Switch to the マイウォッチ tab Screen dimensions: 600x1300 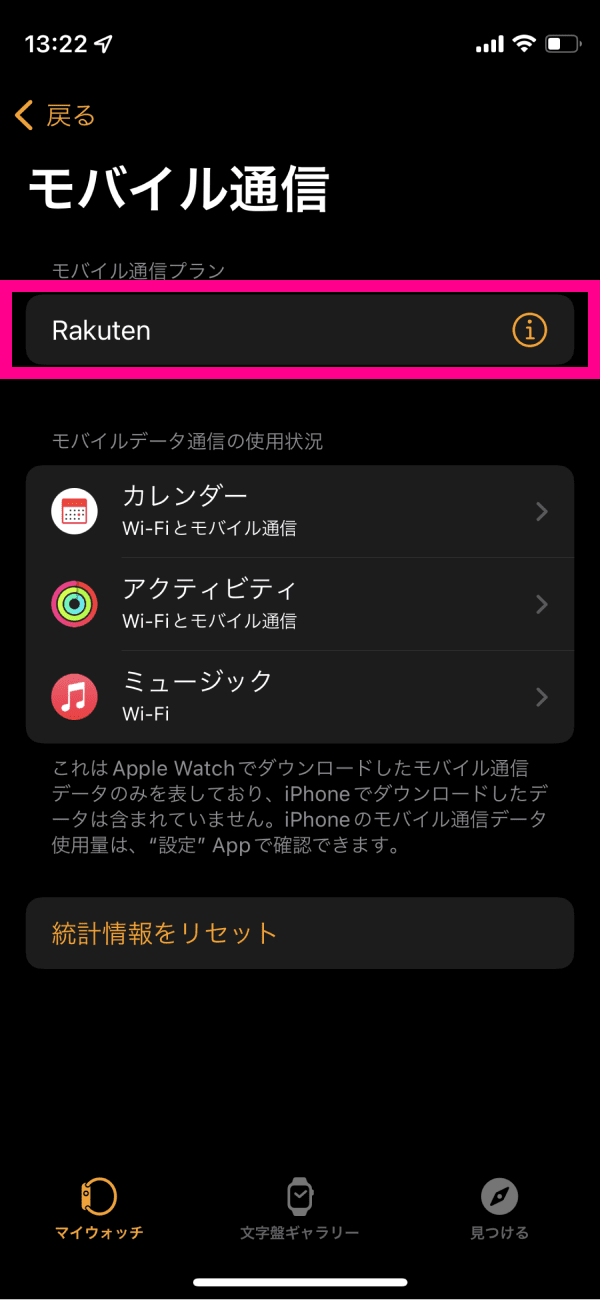[99, 1208]
